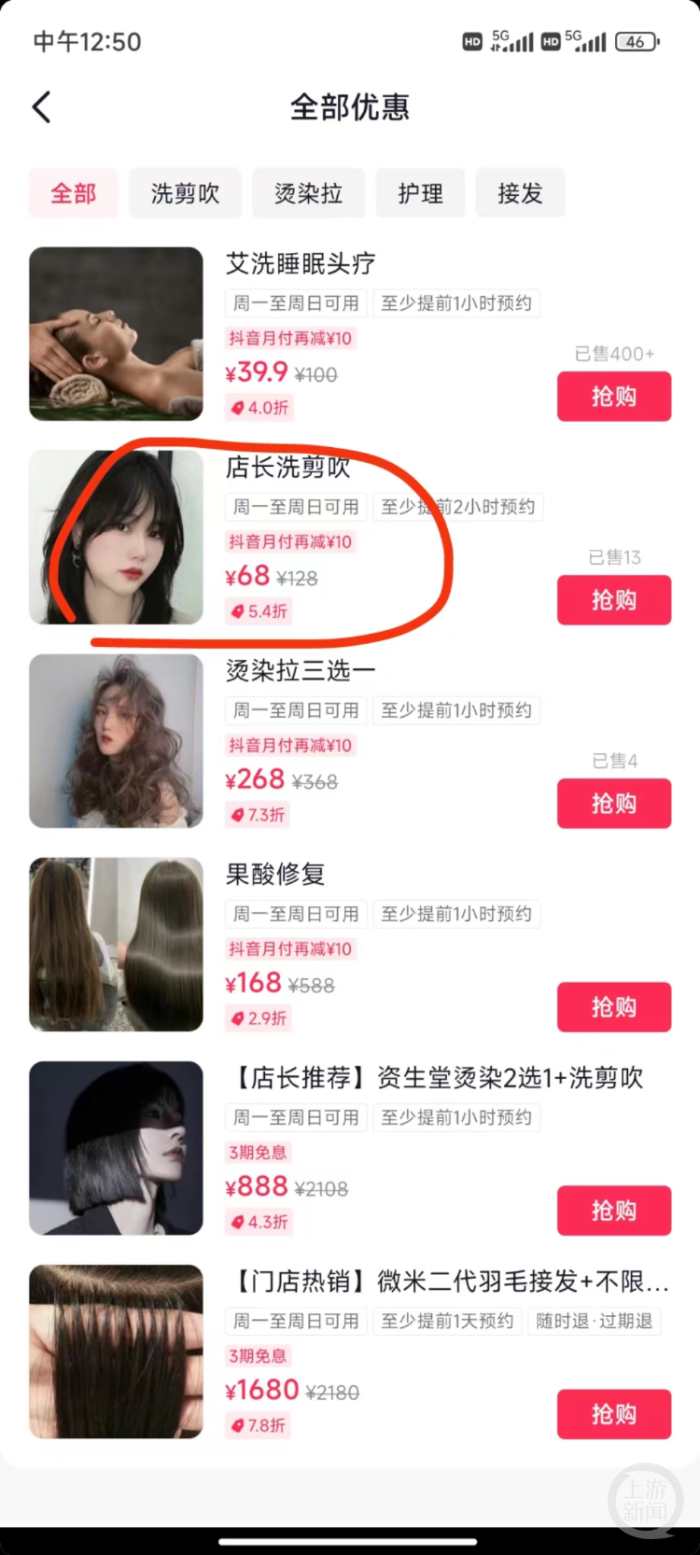This screenshot has height=1555, width=700.
Task: View the 店长洗剪吹 deal picture
Action: (x=116, y=537)
